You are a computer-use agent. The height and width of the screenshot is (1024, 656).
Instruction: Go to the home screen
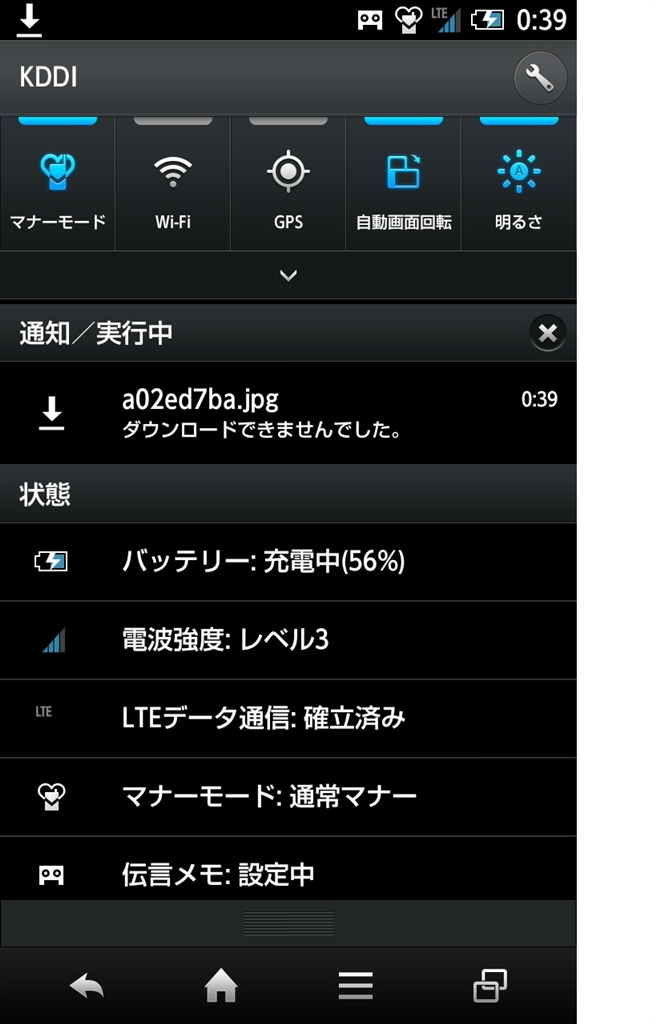click(221, 987)
